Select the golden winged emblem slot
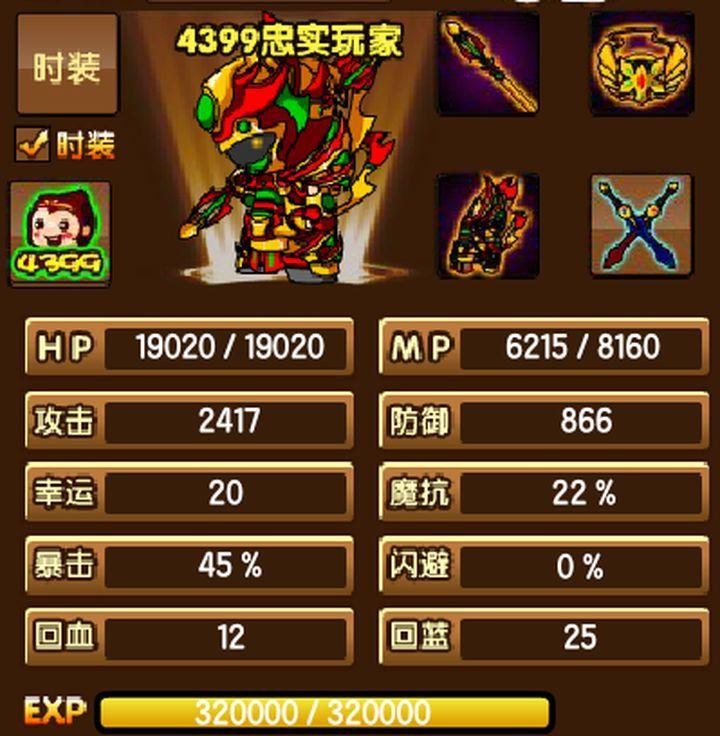 641,64
